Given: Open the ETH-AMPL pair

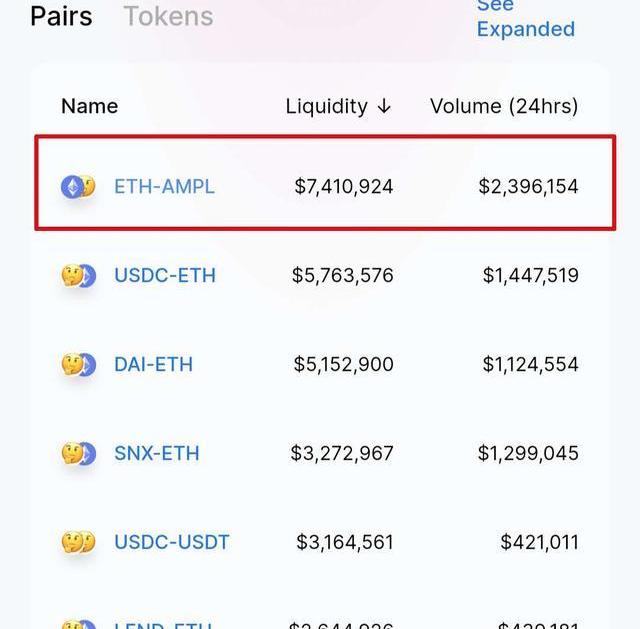Looking at the screenshot, I should 164,187.
